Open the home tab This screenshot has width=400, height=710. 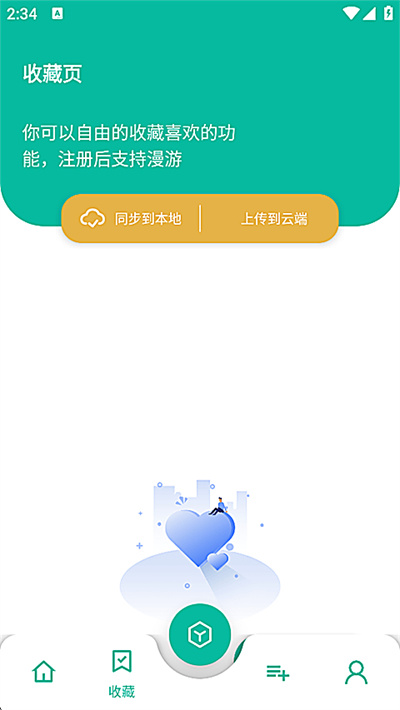coord(44,671)
